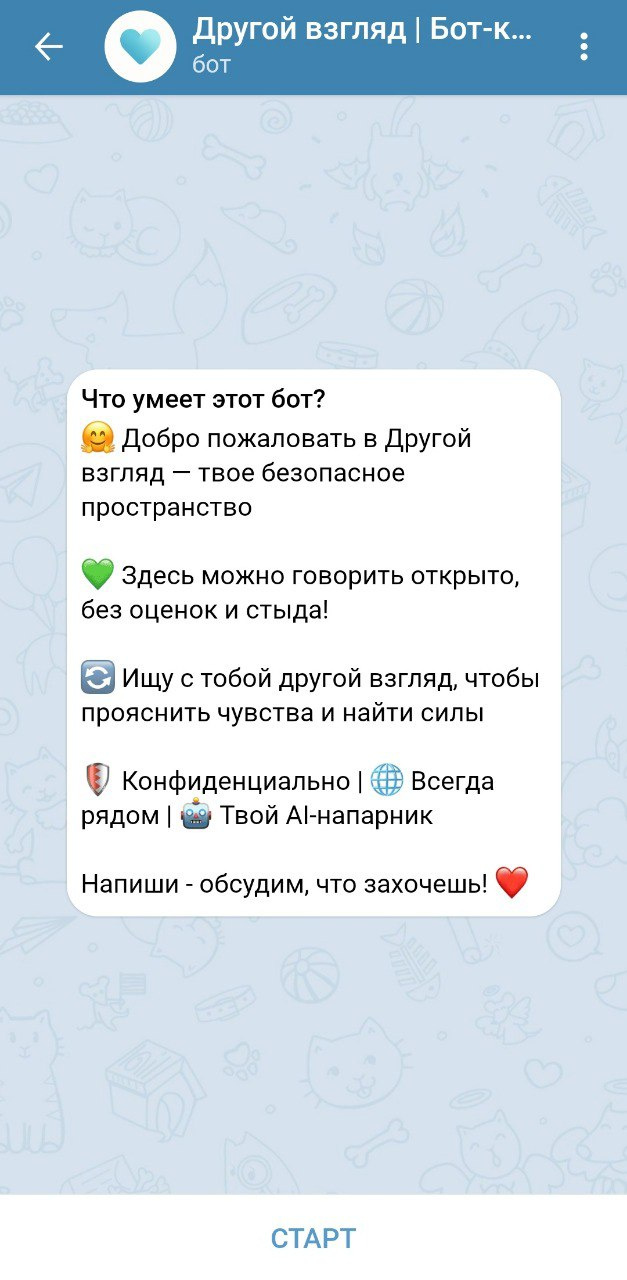Go back using the arrow icon
627x1280 pixels.
coord(48,47)
